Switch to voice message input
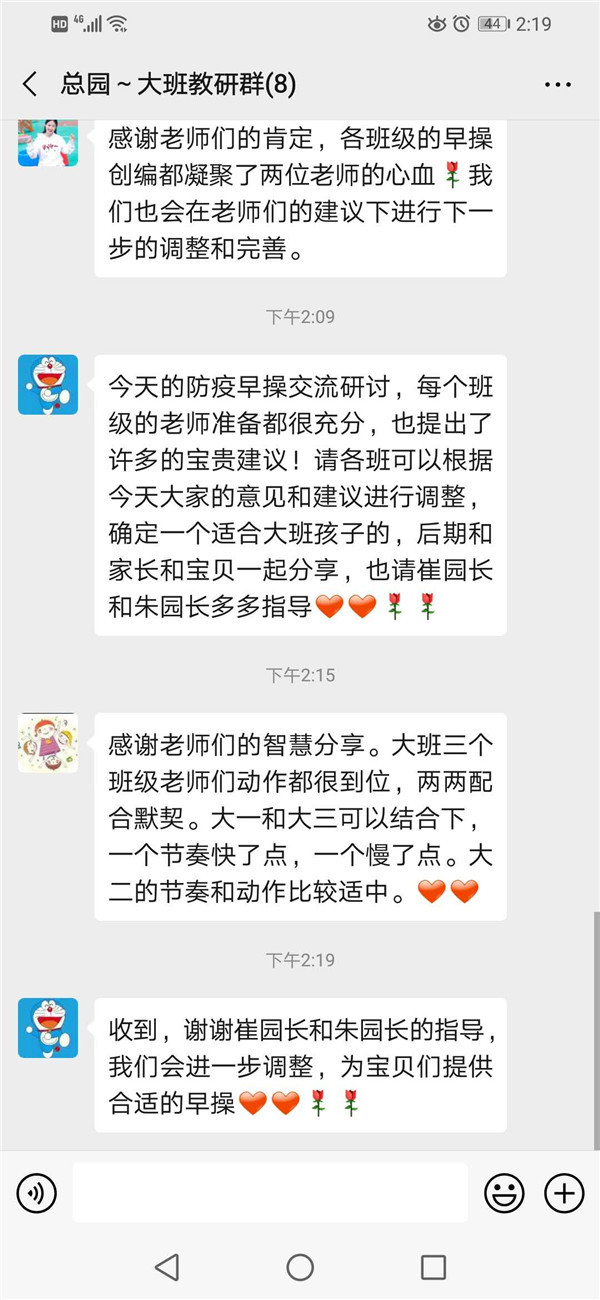The image size is (600, 1300). pos(37,1192)
